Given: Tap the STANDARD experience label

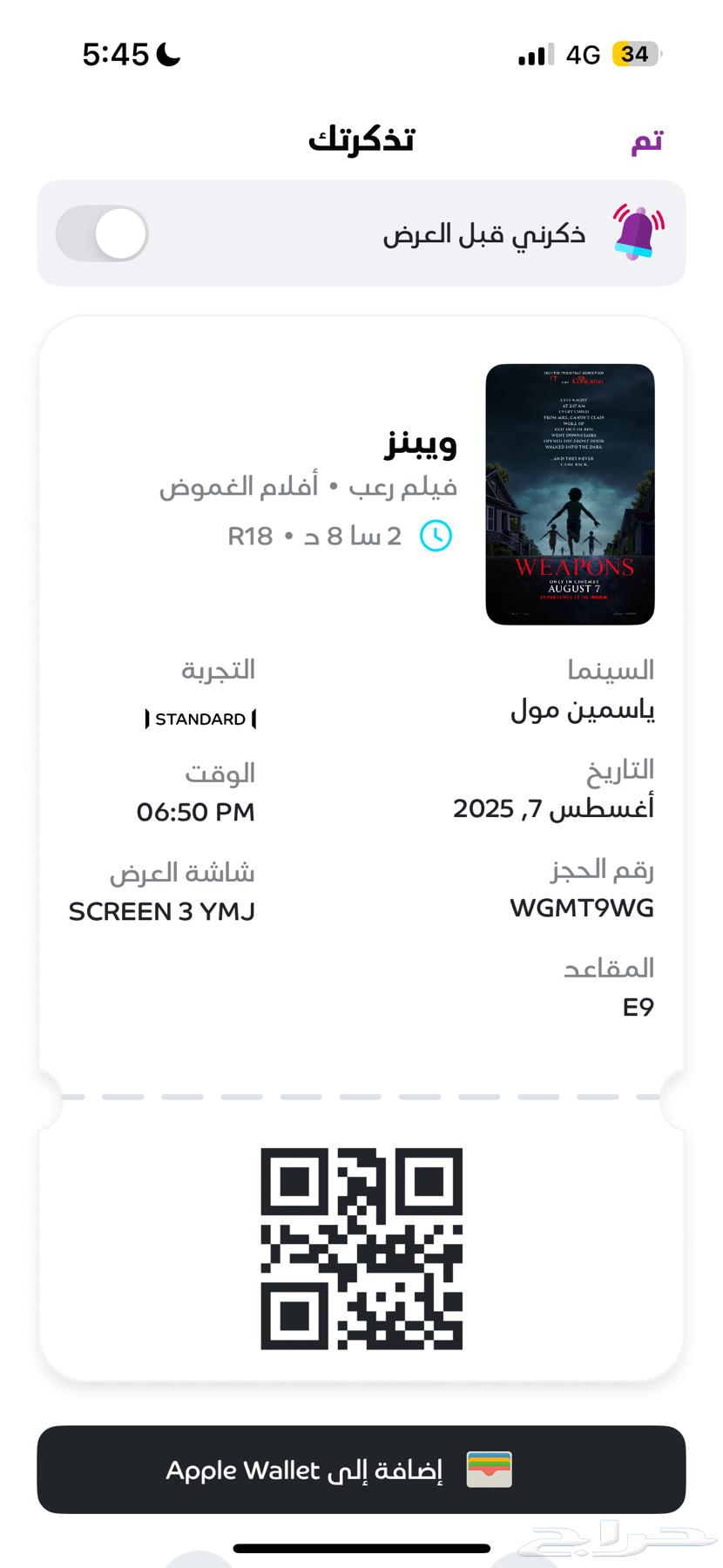Looking at the screenshot, I should (x=199, y=719).
